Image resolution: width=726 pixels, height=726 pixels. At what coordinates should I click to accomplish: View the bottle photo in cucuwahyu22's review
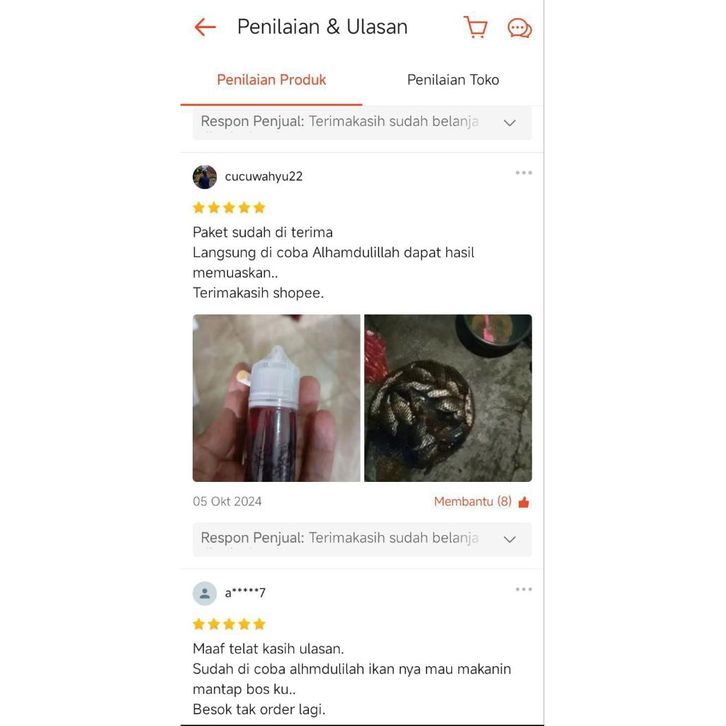point(276,398)
